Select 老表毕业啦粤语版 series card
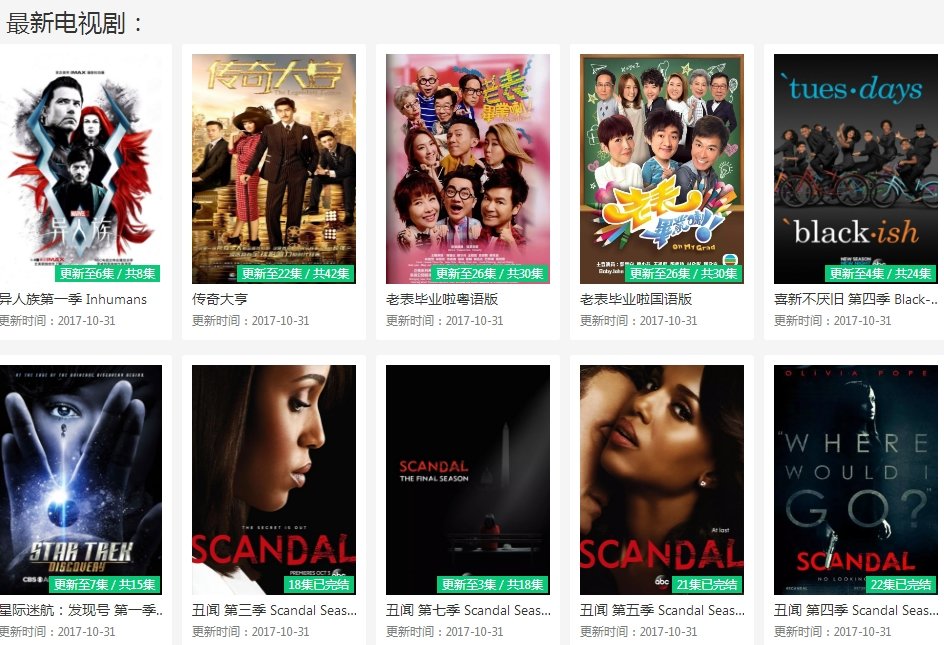The image size is (944, 645). tap(468, 168)
